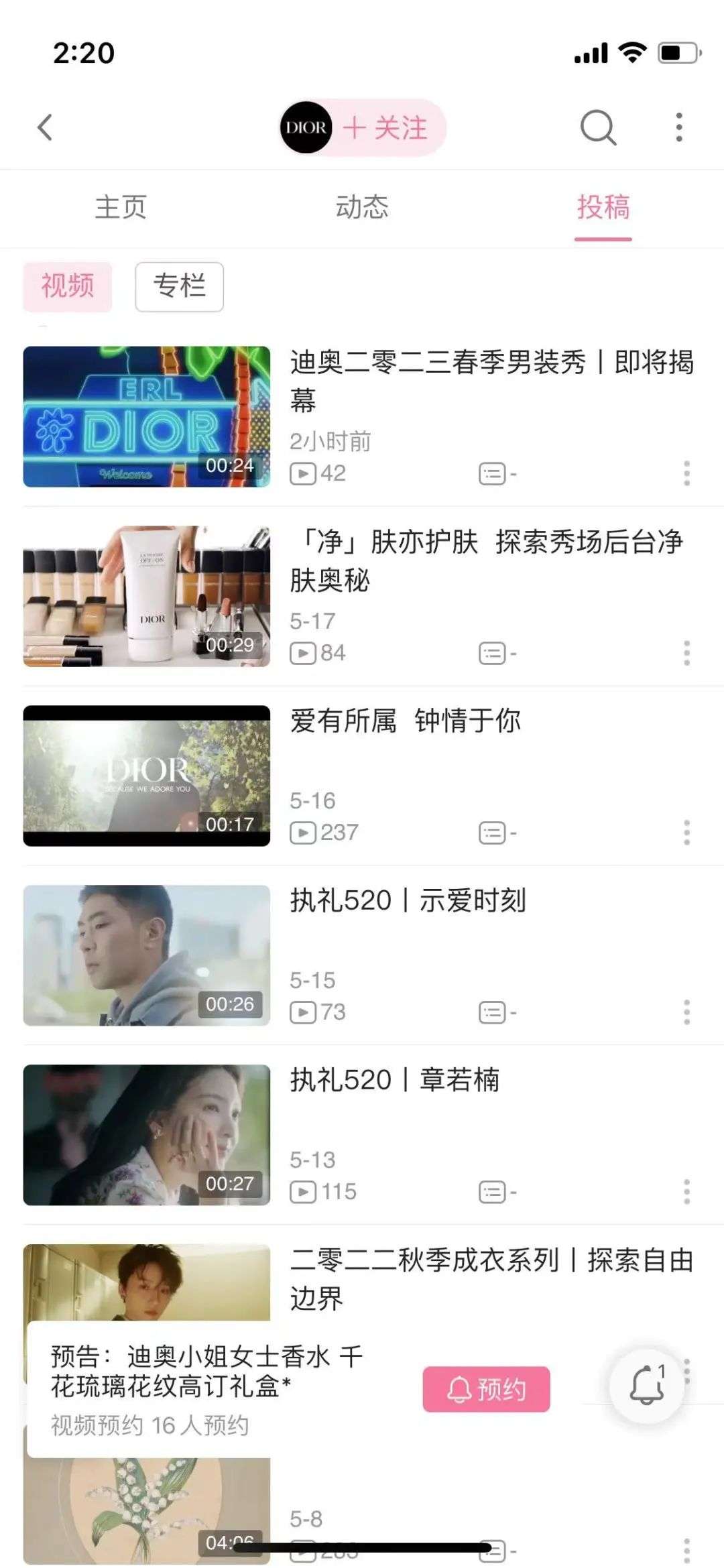Open the 「净」肤亦护肤 video
This screenshot has width=724, height=1568.
(x=146, y=596)
